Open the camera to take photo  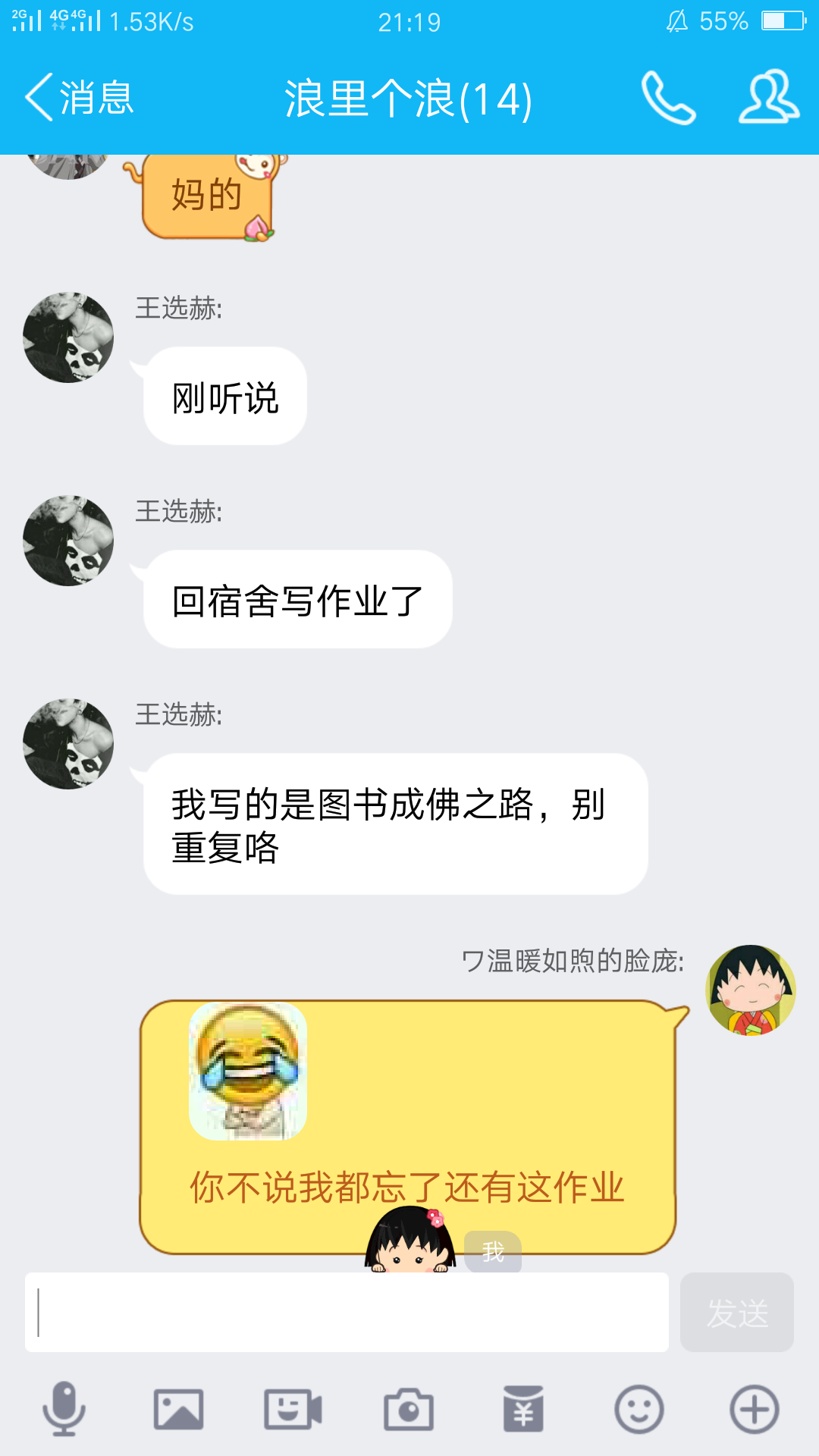(409, 1410)
